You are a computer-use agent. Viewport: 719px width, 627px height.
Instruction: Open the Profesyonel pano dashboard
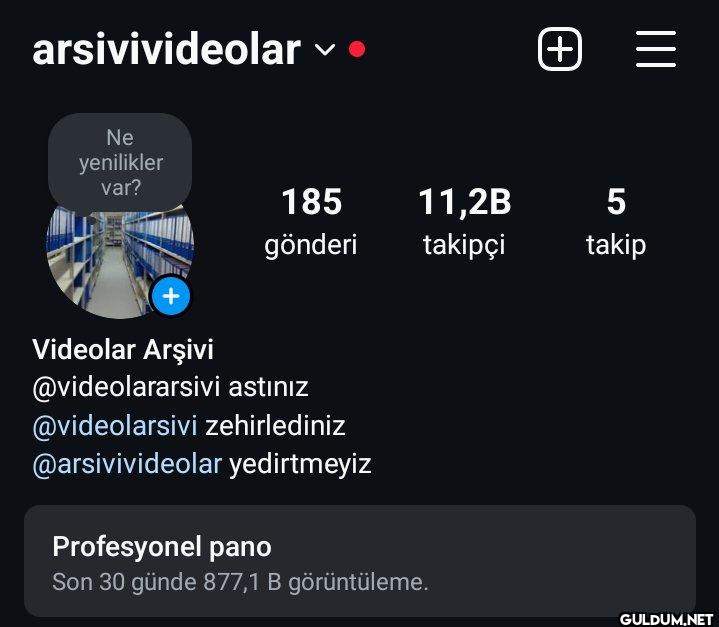[x=359, y=561]
